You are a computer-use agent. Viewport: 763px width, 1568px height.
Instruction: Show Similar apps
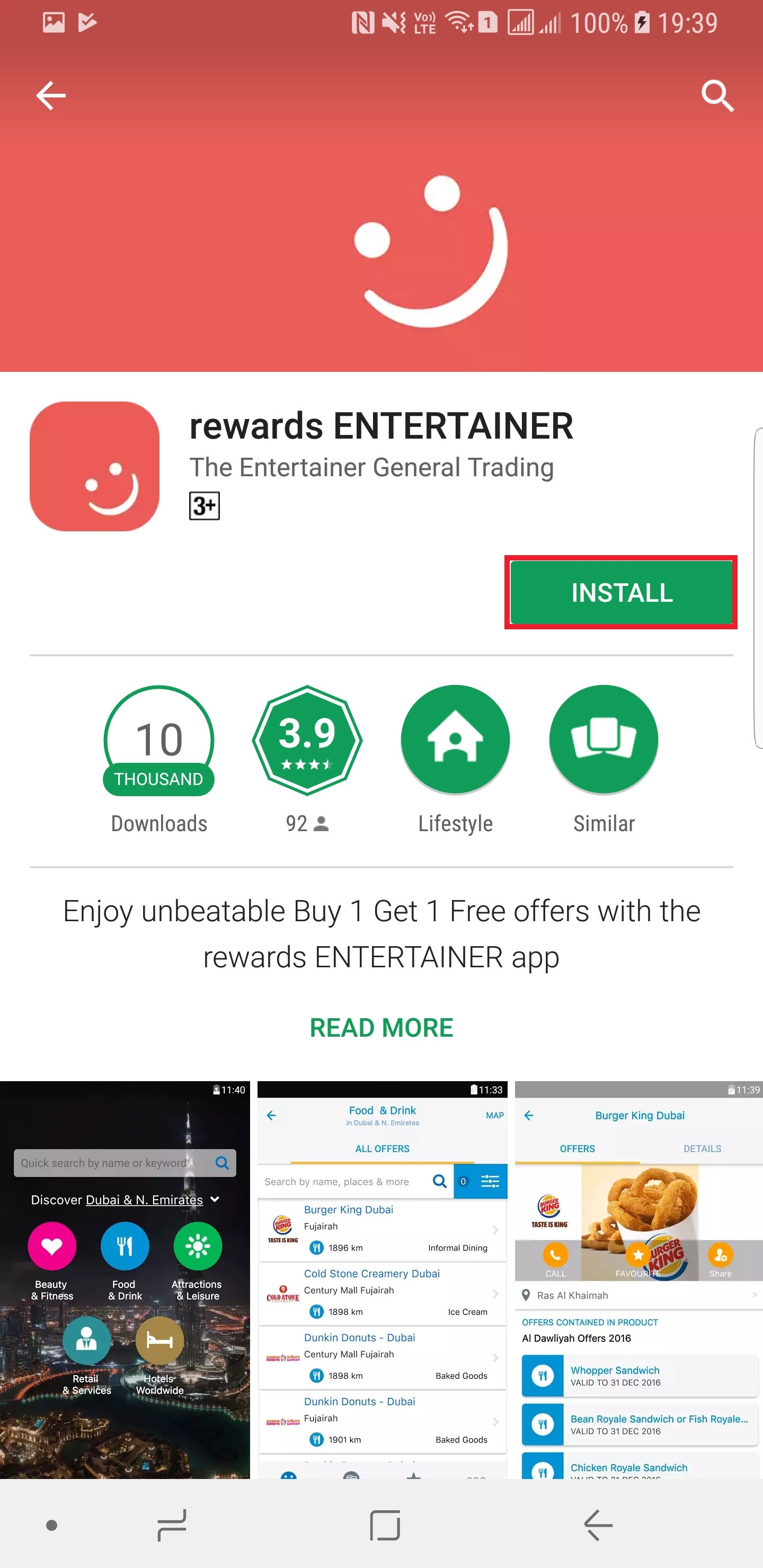pos(604,740)
